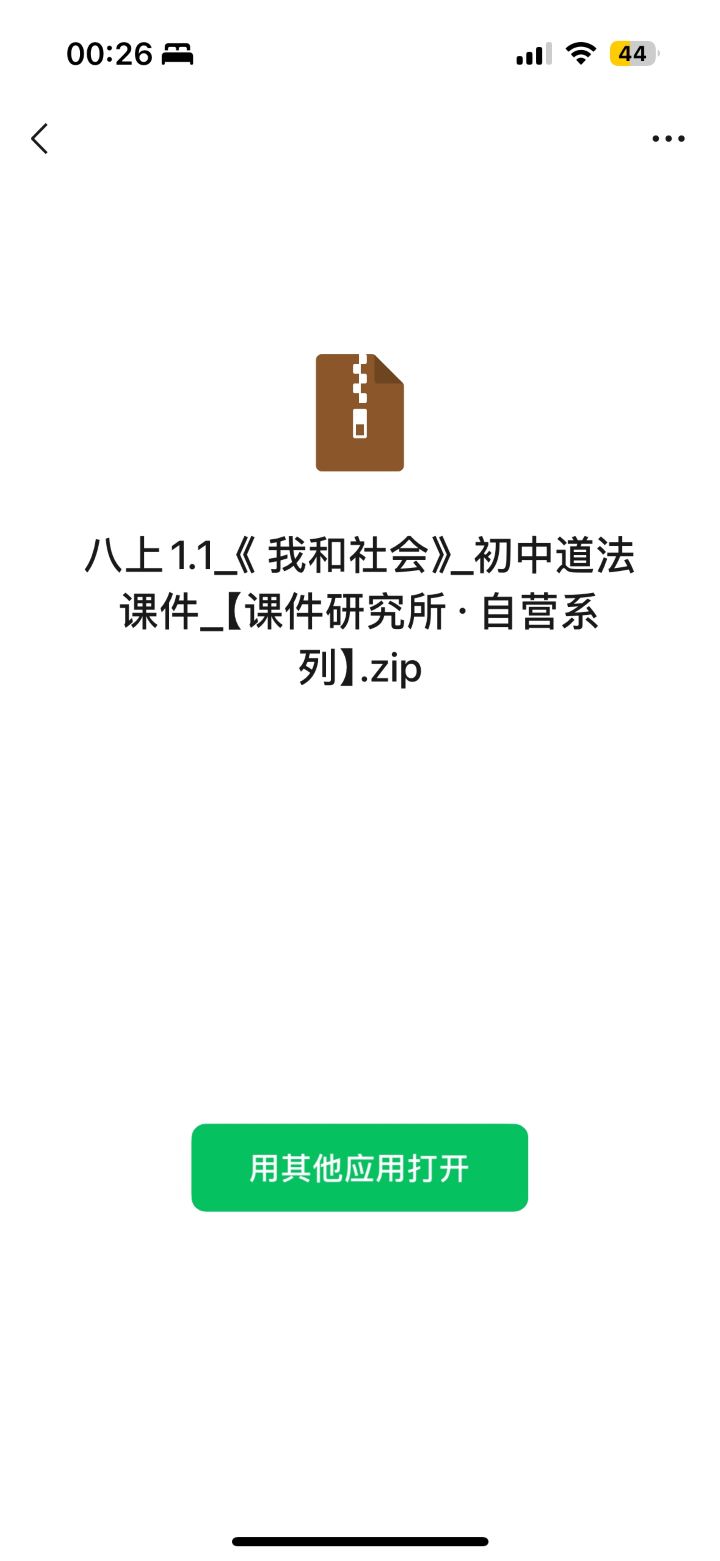
Task: Tap the home indicator bar at bottom
Action: point(359,1541)
